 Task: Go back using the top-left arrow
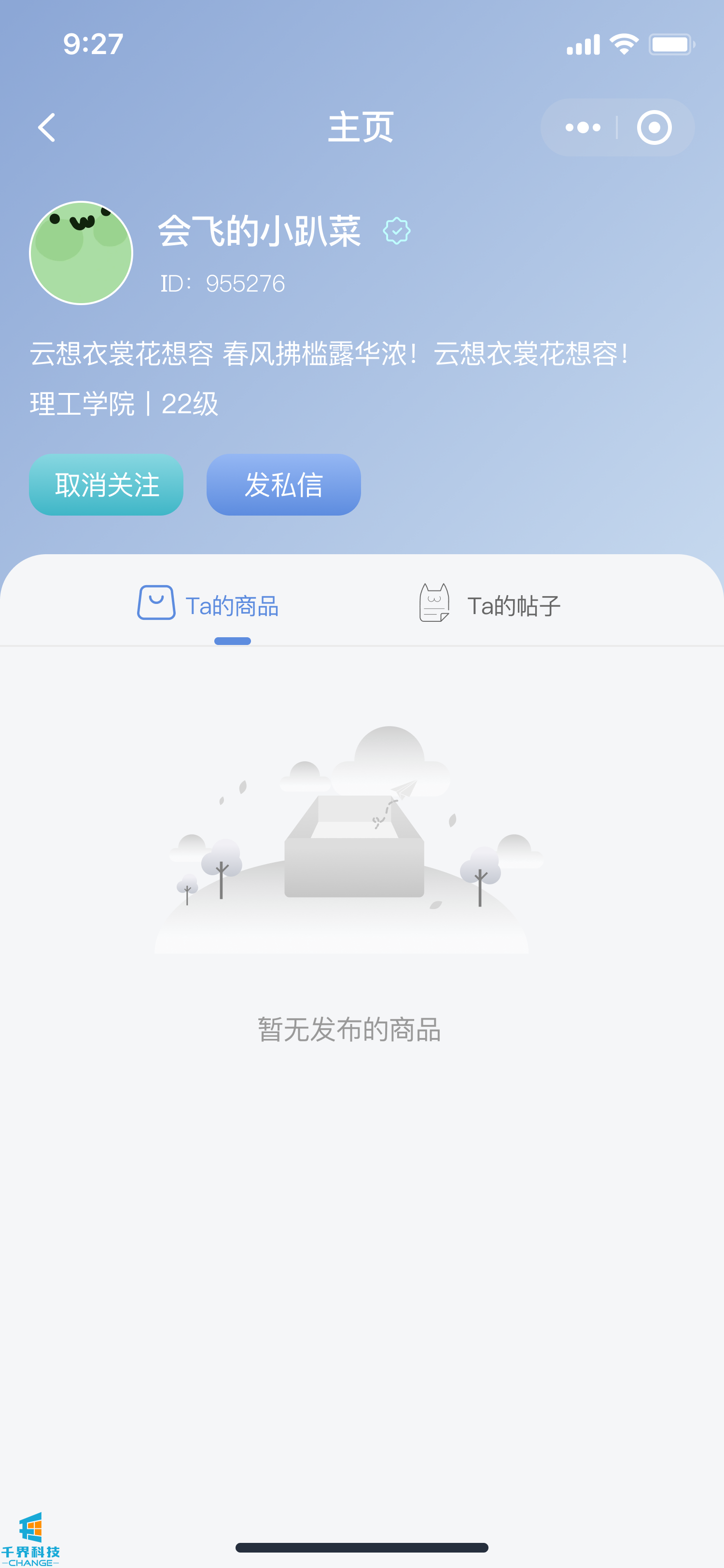(x=47, y=127)
